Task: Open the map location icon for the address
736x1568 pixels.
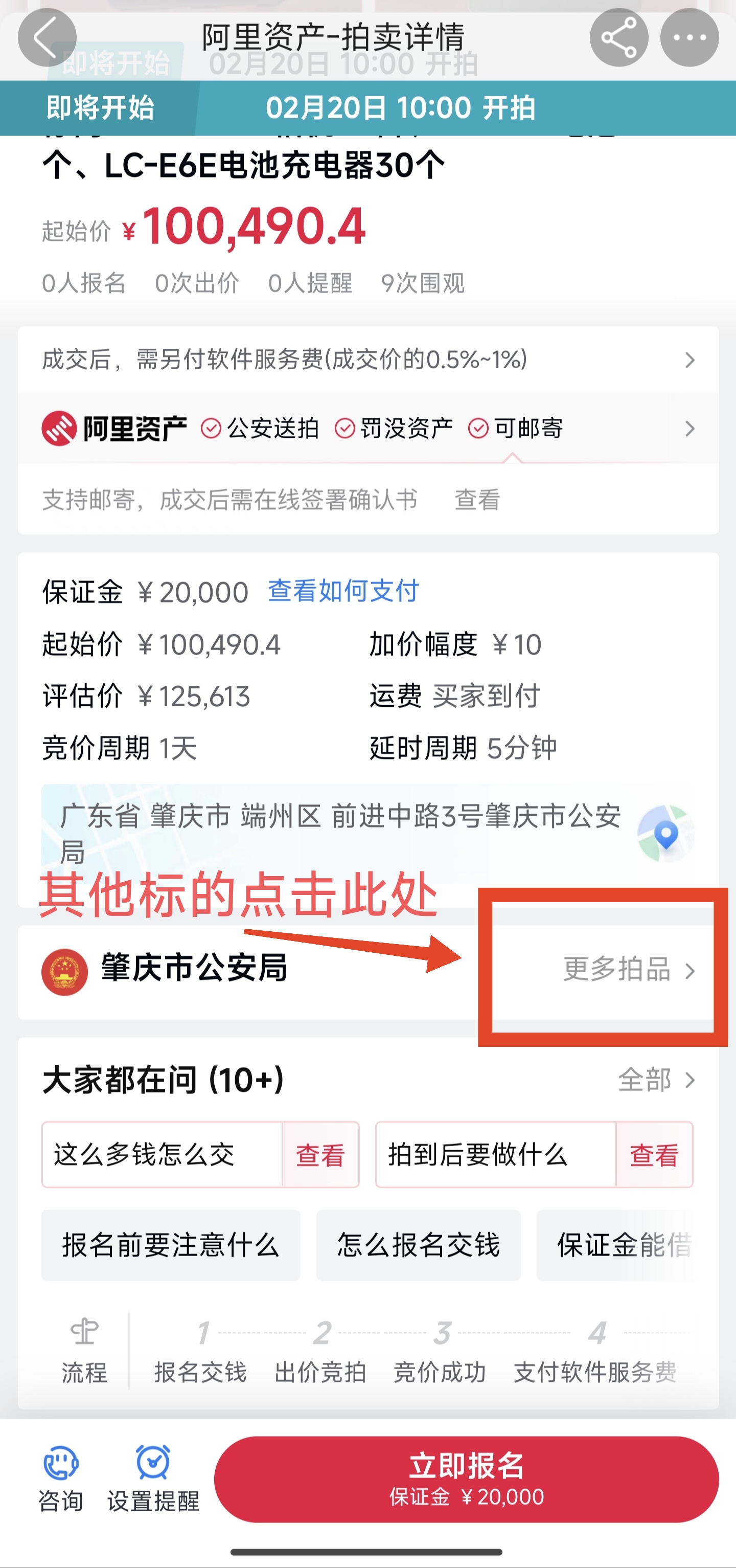Action: (x=665, y=833)
